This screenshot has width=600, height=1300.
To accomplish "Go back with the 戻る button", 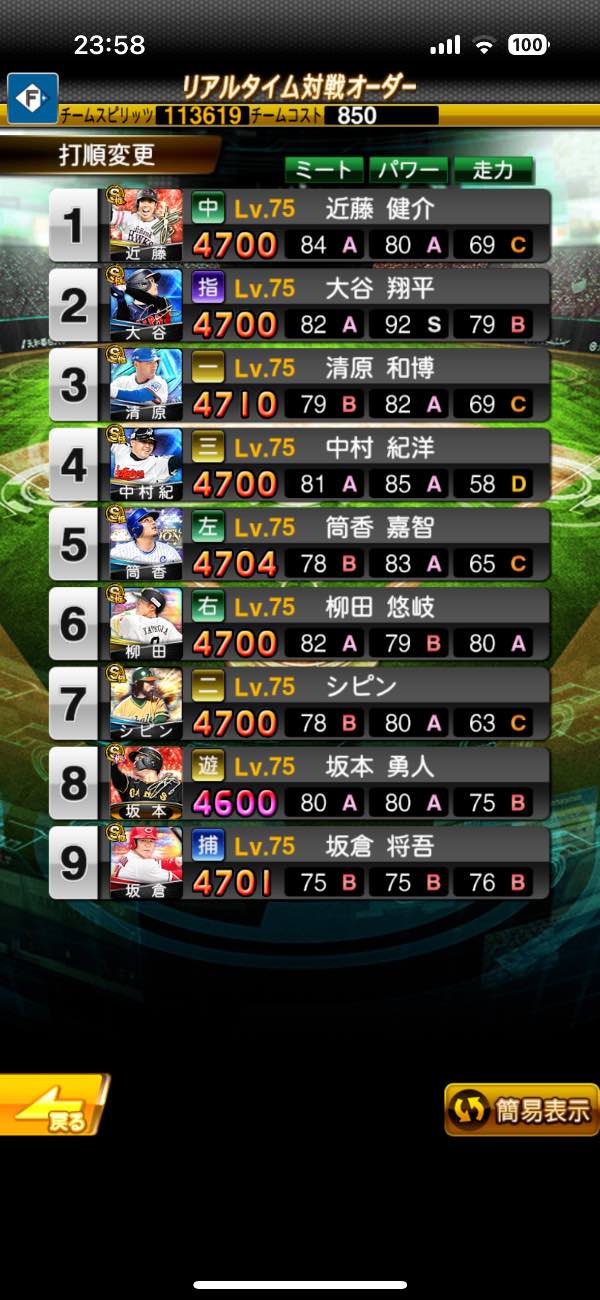I will 52,1105.
